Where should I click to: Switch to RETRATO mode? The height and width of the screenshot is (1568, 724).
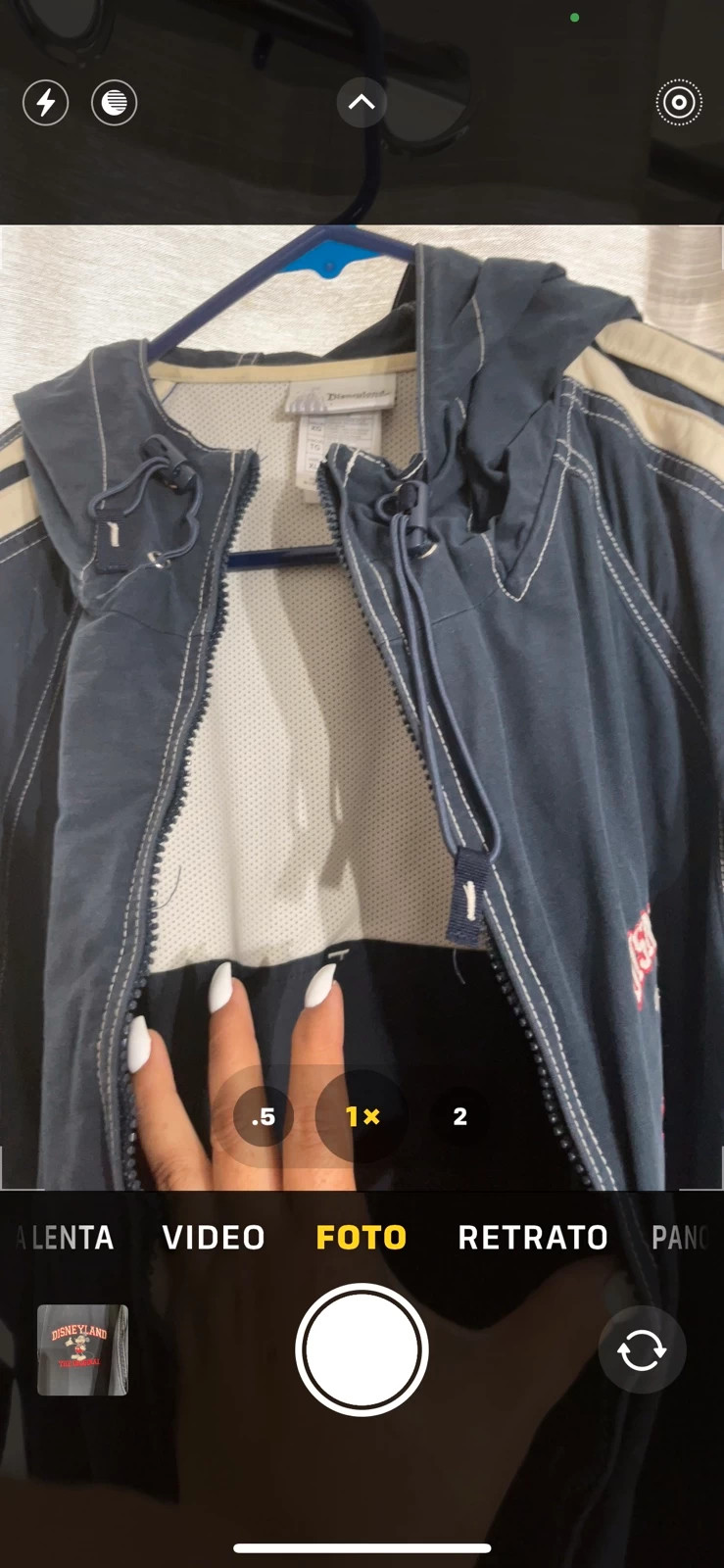coord(533,1238)
